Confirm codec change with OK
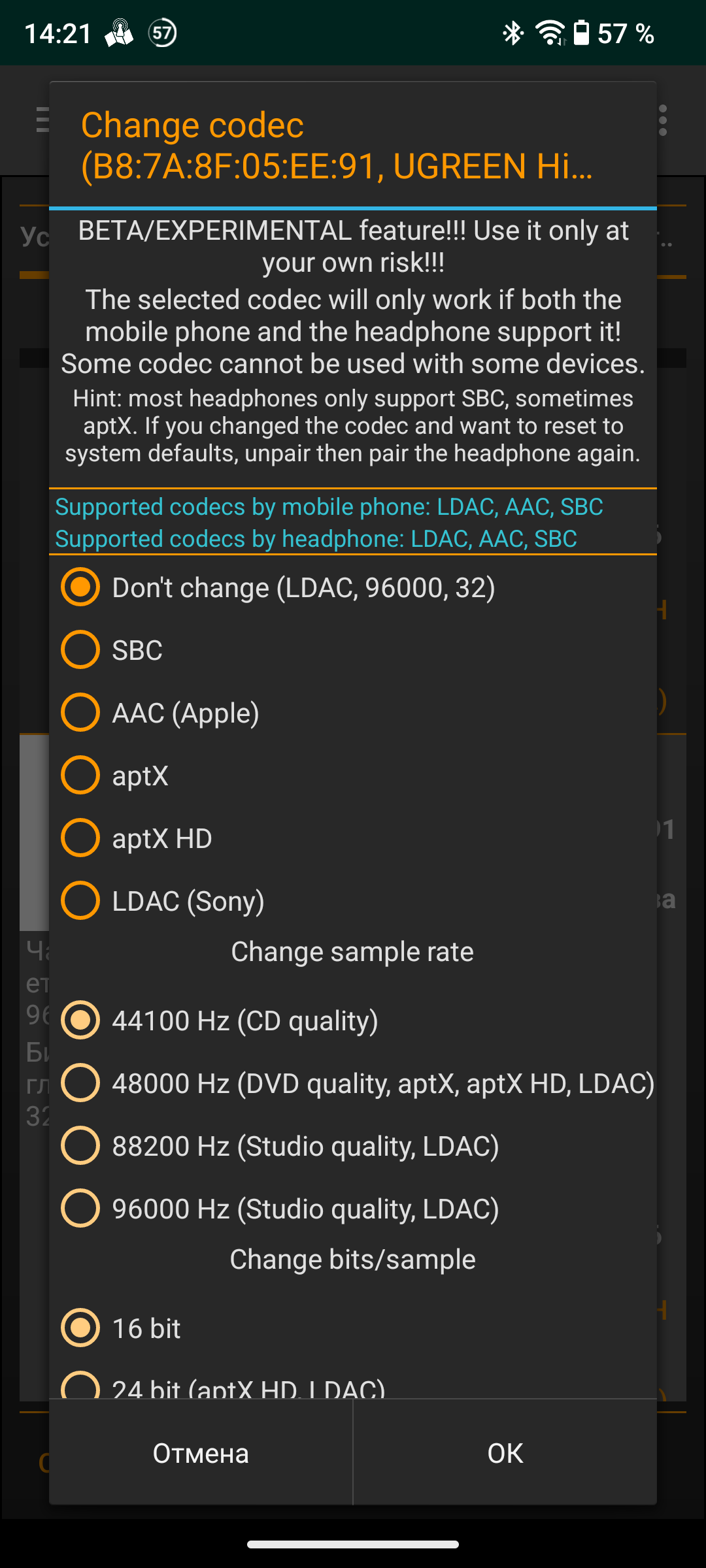Screen dimensions: 706x1568 point(505,1453)
